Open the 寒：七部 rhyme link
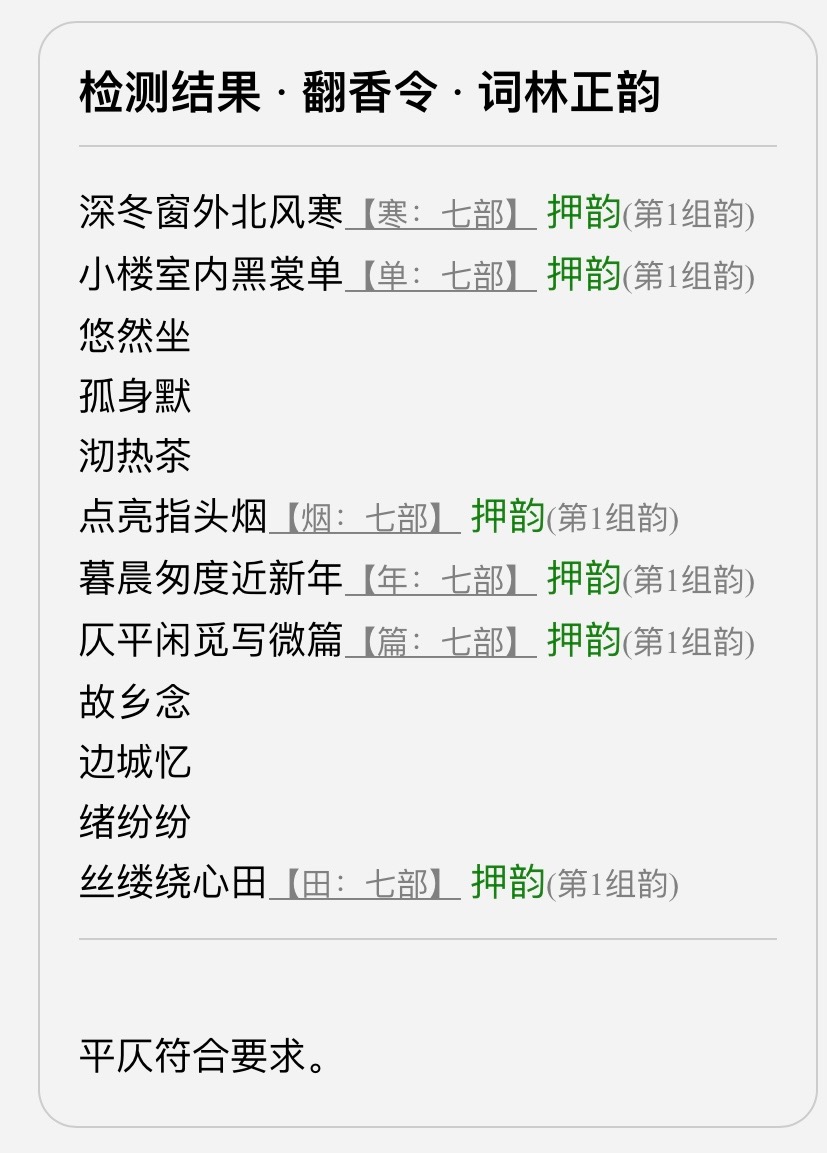Screen dimensions: 827x1153 [441, 215]
